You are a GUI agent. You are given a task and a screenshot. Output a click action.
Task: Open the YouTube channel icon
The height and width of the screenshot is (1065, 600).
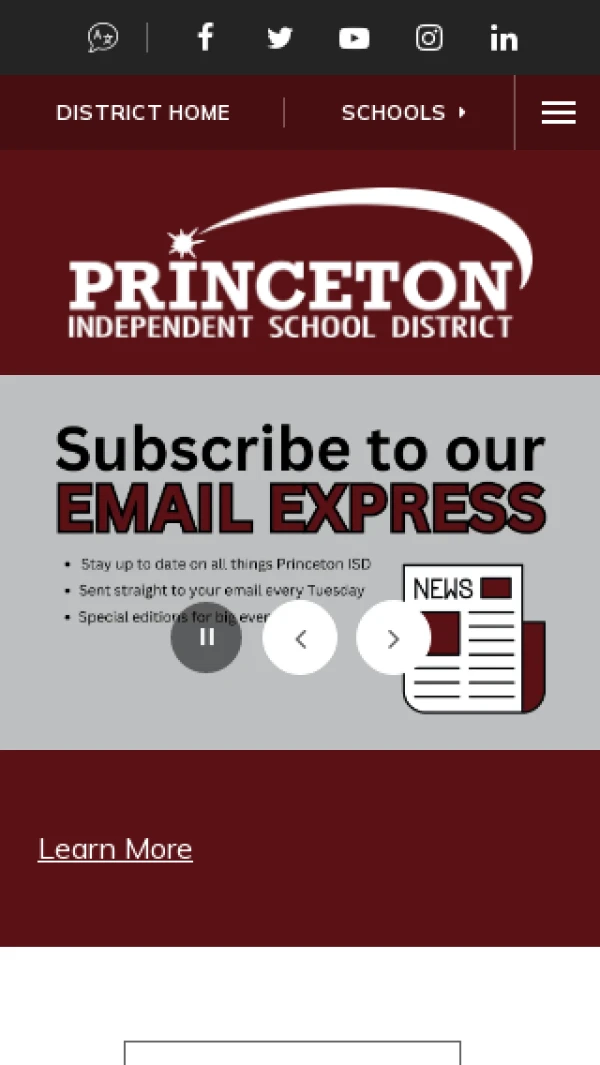tap(354, 38)
